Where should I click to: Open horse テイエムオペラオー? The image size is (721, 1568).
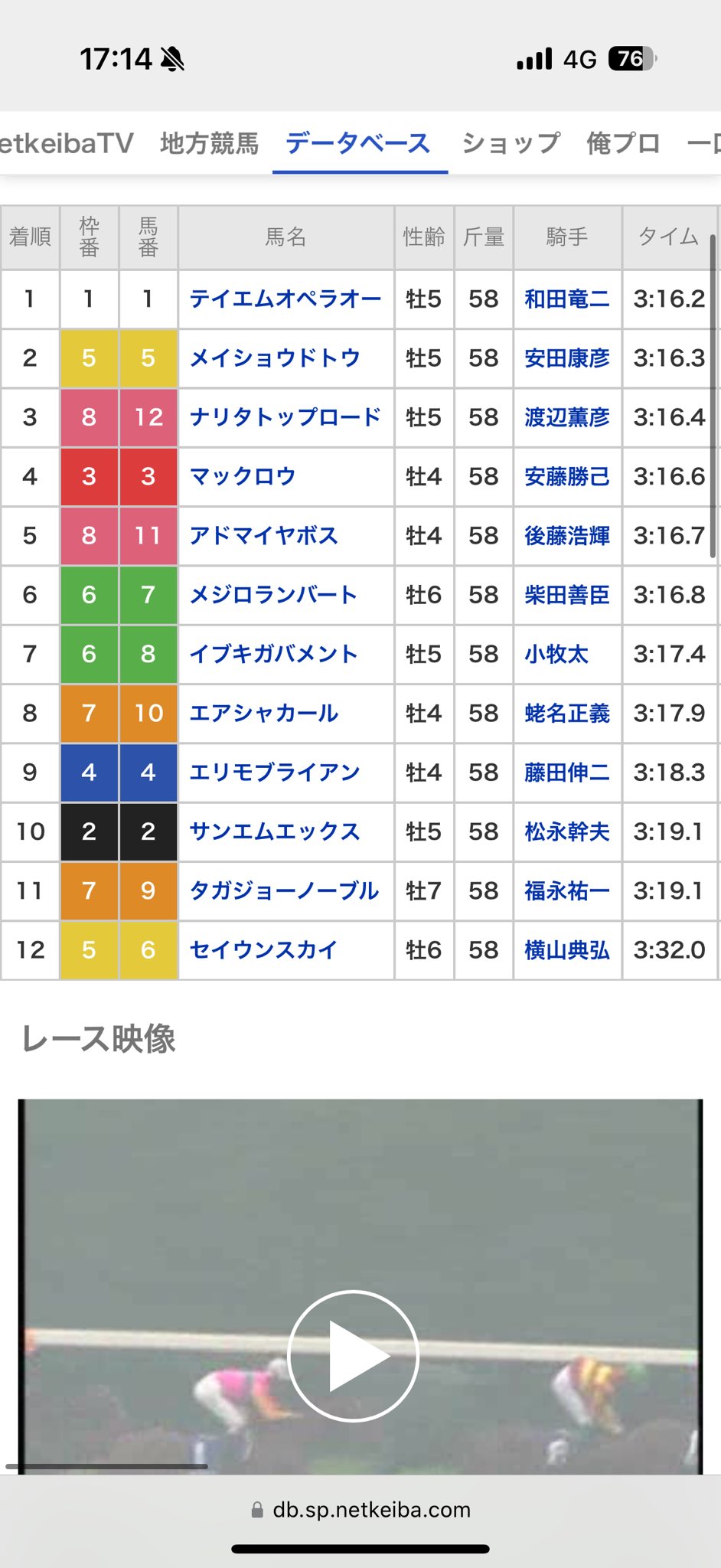point(285,299)
